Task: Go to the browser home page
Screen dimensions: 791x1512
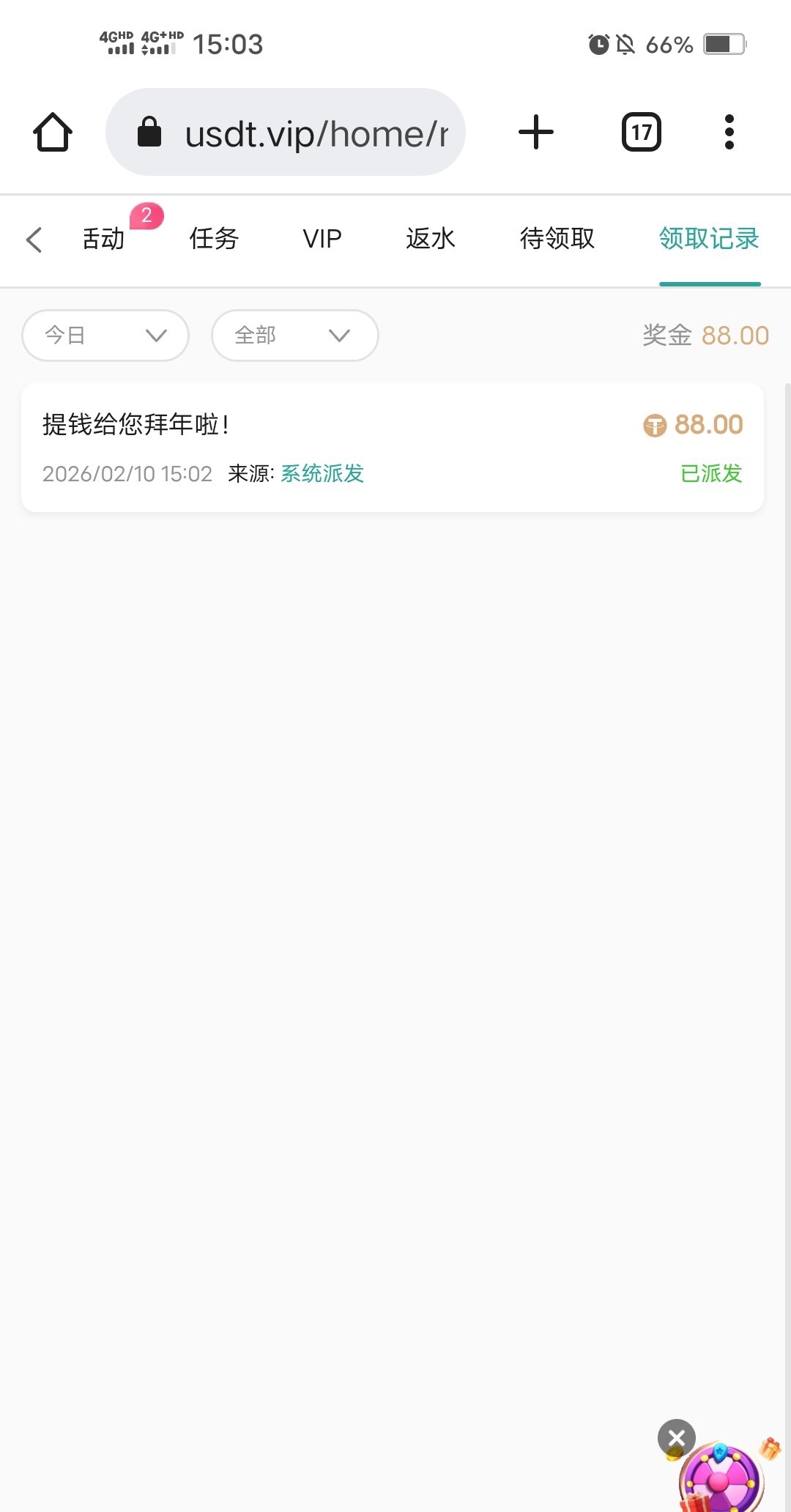Action: tap(53, 133)
